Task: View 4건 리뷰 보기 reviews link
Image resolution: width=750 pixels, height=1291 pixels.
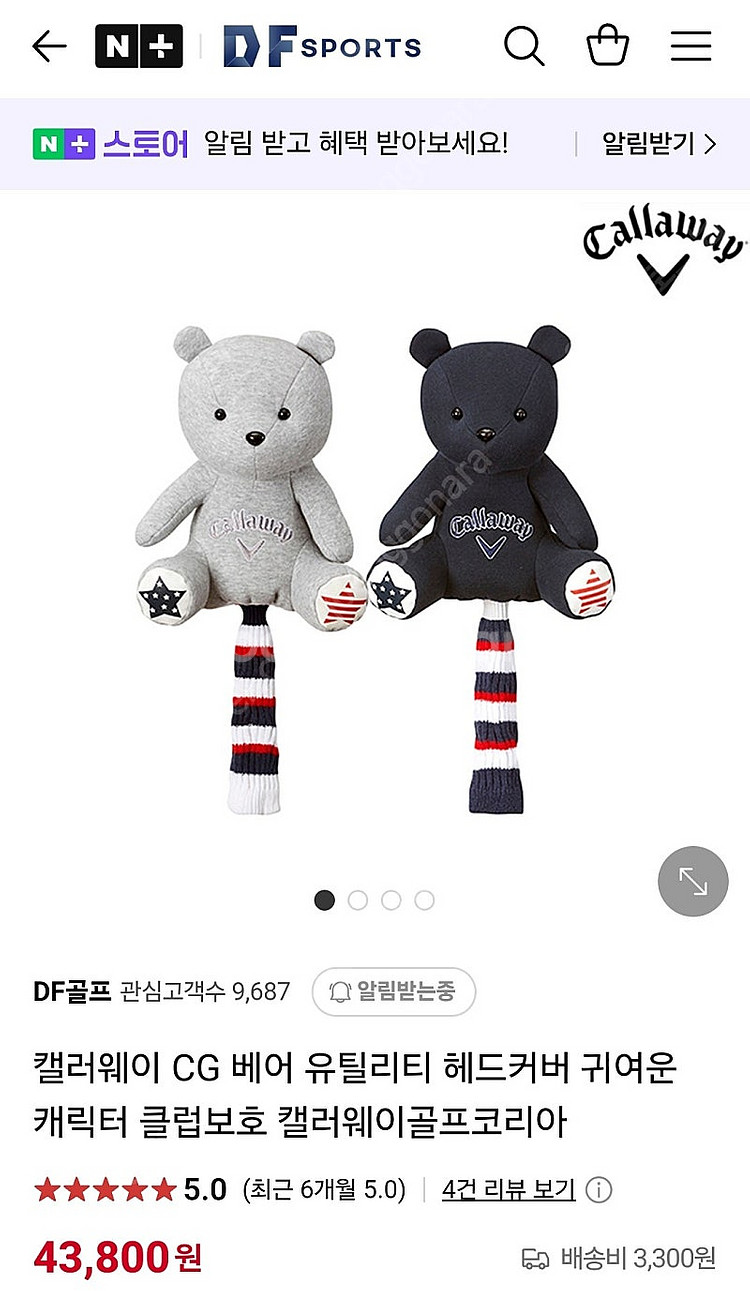Action: coord(508,1190)
